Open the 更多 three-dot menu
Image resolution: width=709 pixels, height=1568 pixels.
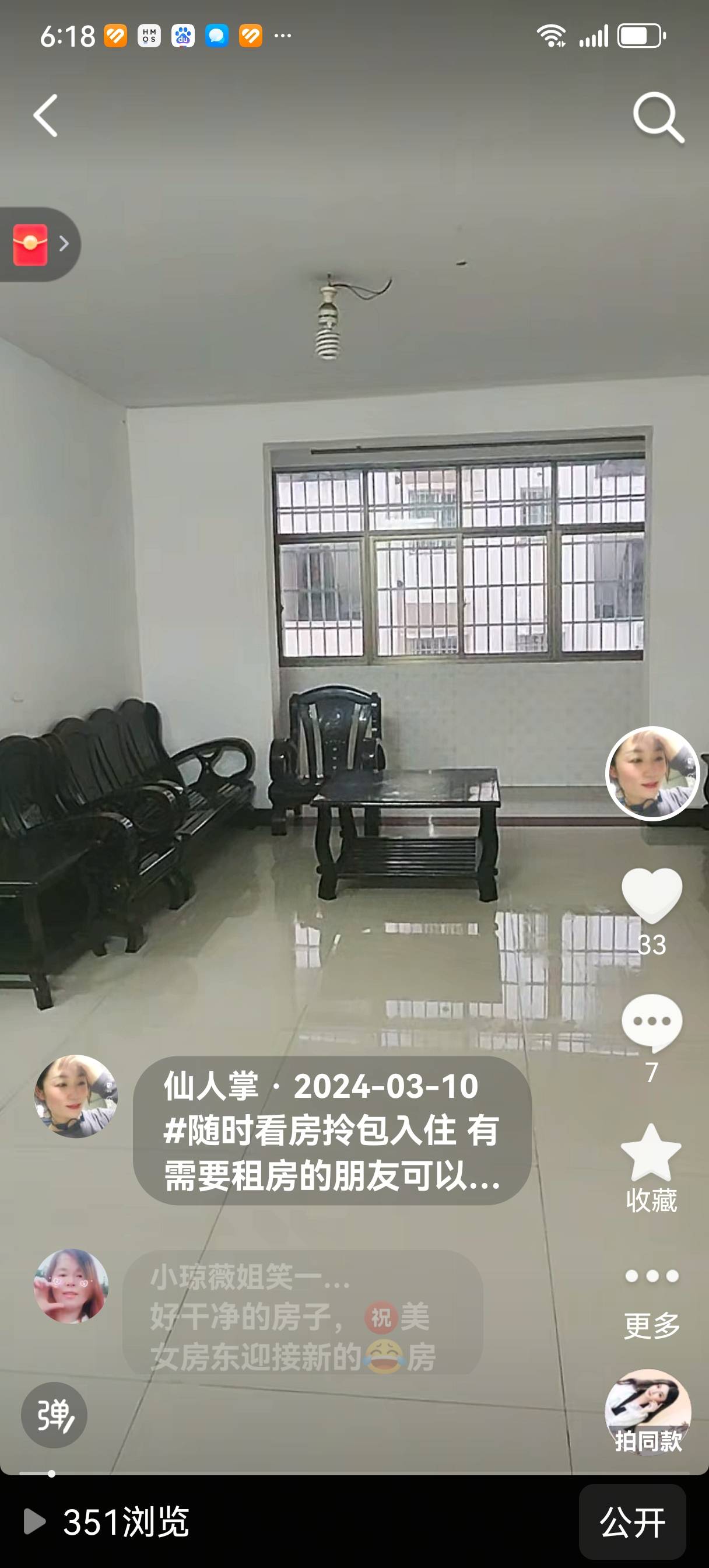click(651, 1276)
